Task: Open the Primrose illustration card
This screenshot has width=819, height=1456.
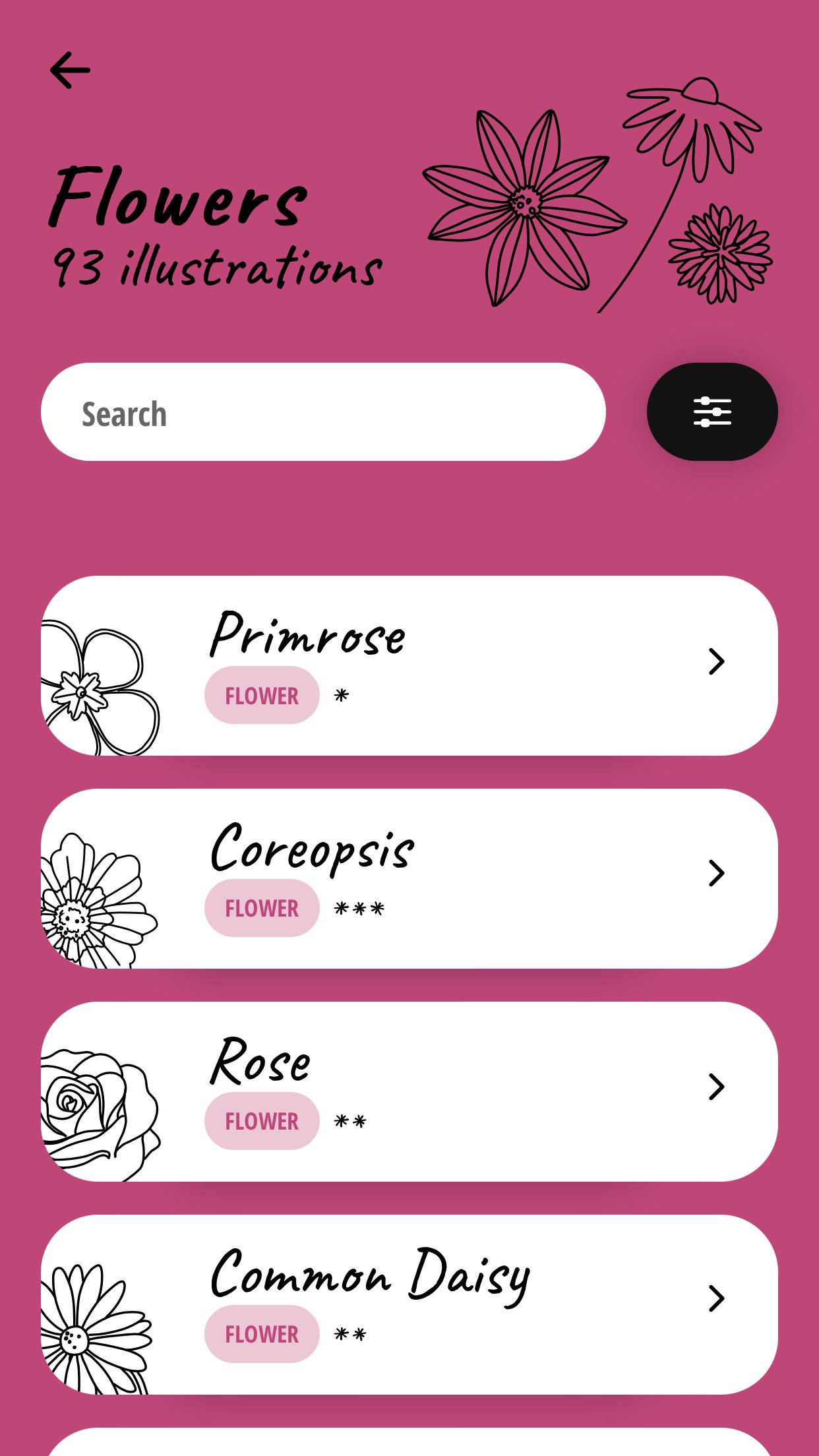Action: tap(409, 665)
